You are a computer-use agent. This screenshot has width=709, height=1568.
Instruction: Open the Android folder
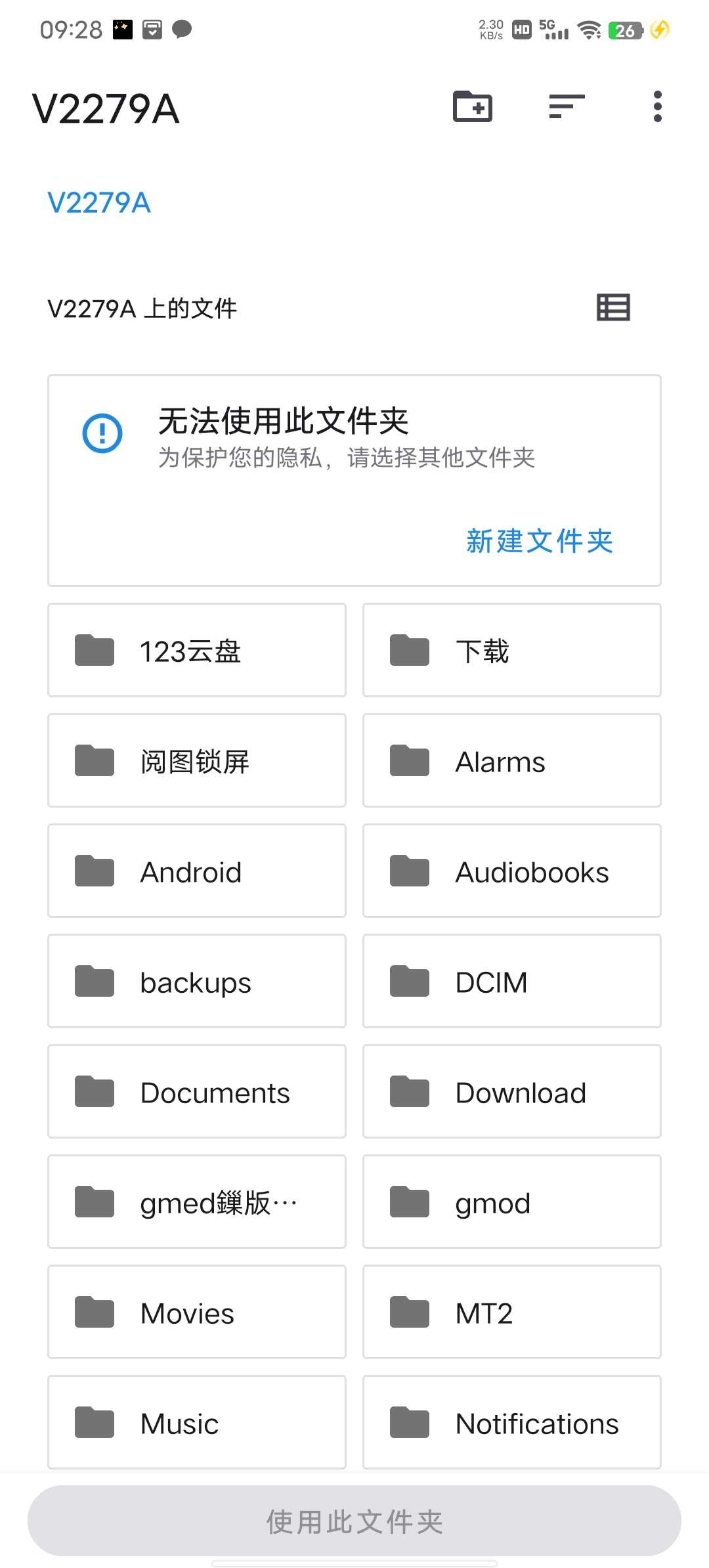[197, 871]
